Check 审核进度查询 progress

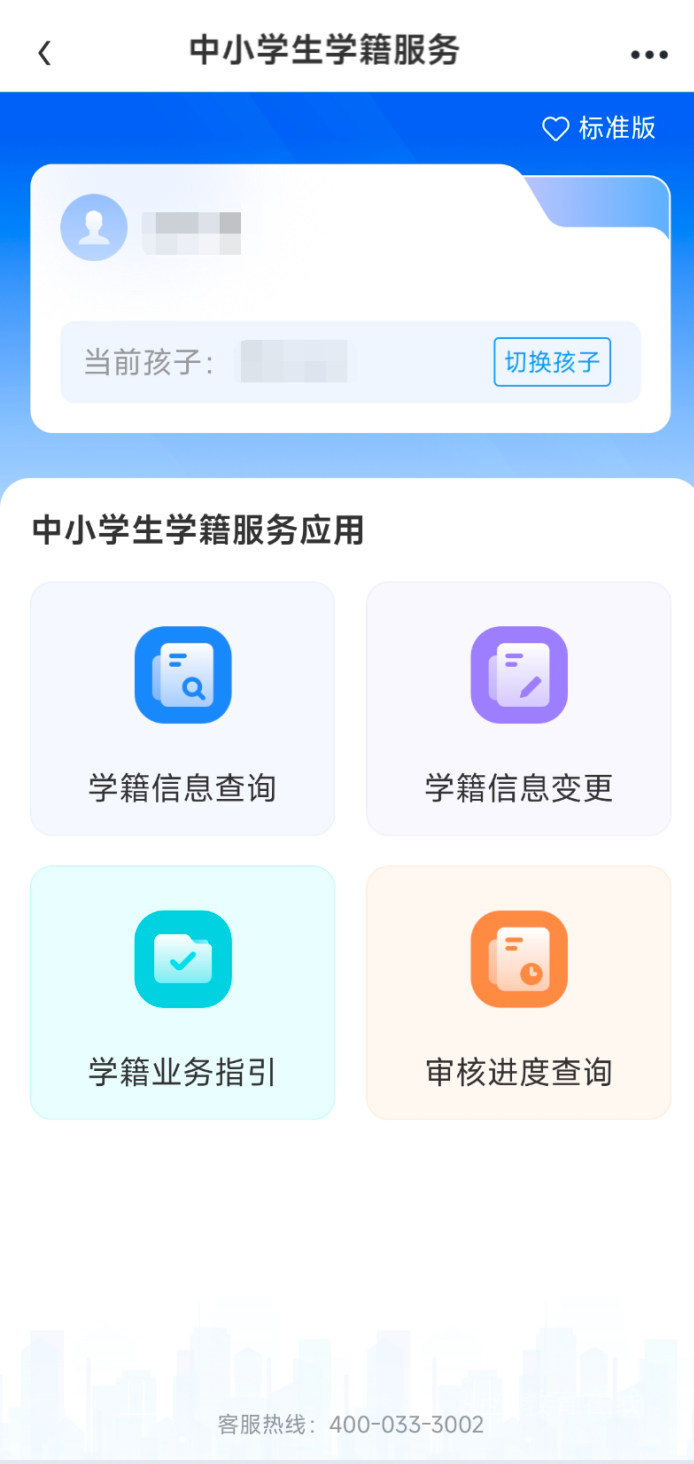(518, 992)
